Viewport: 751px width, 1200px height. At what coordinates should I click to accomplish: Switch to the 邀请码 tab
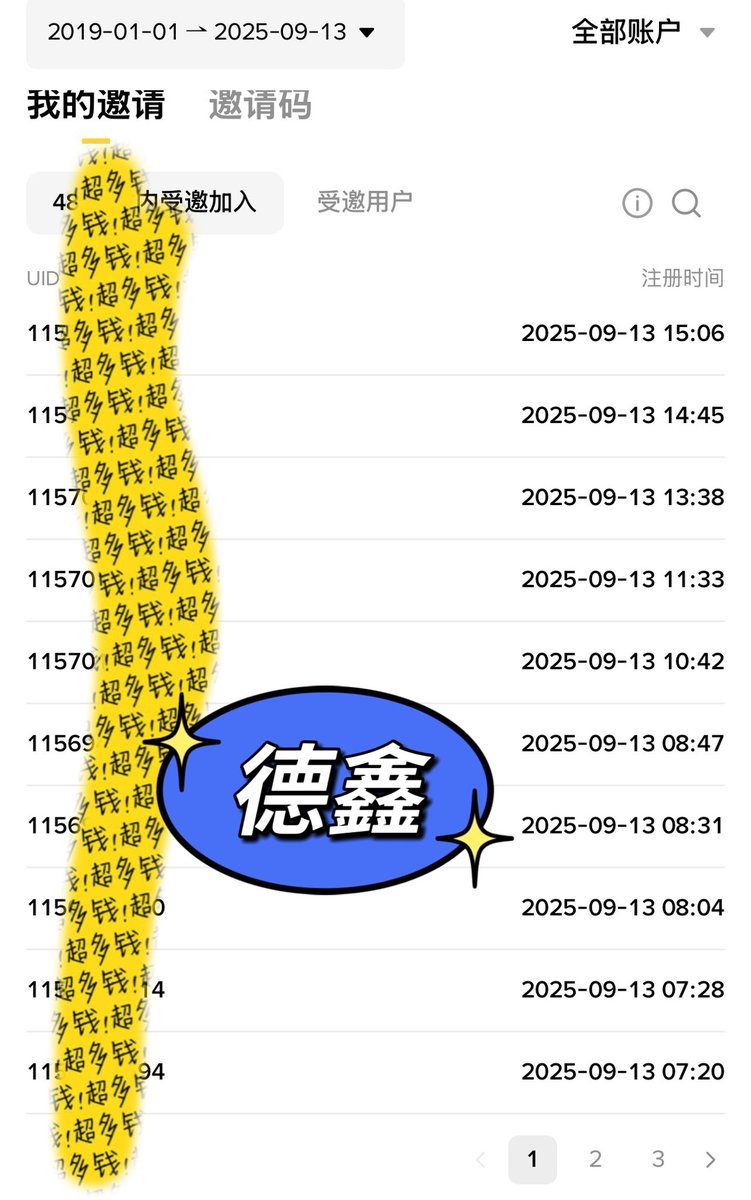click(x=260, y=105)
